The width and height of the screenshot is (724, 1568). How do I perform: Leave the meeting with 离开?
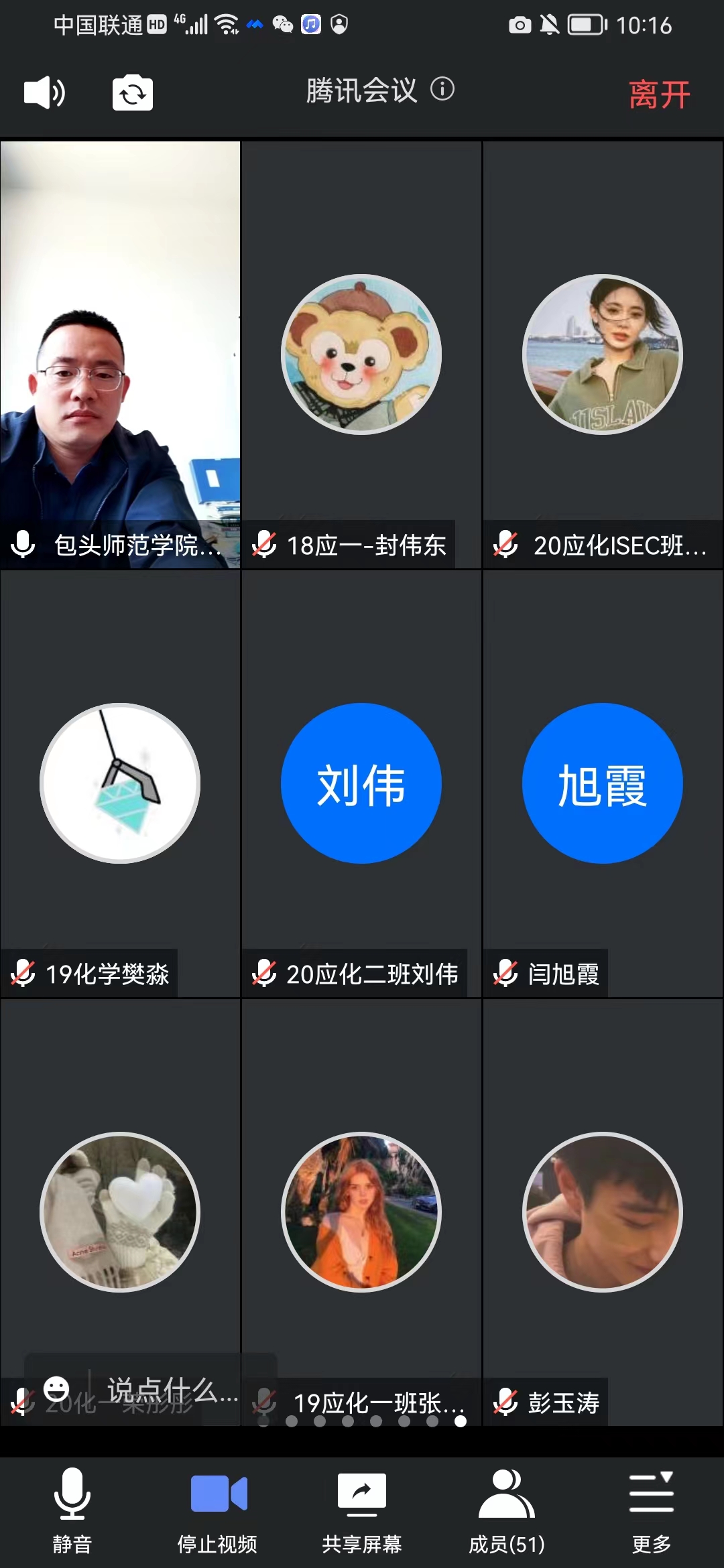pos(659,94)
